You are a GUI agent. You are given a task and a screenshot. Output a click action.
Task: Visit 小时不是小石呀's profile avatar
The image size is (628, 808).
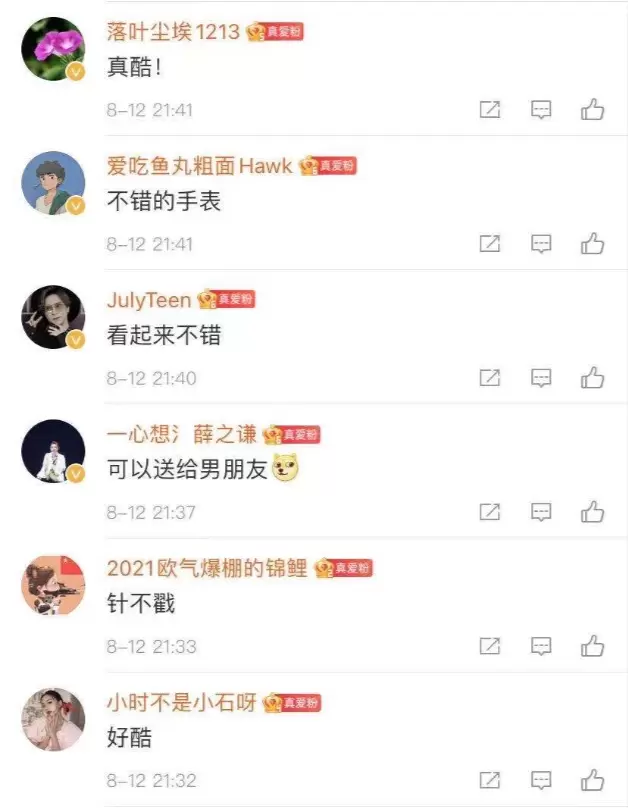click(53, 719)
